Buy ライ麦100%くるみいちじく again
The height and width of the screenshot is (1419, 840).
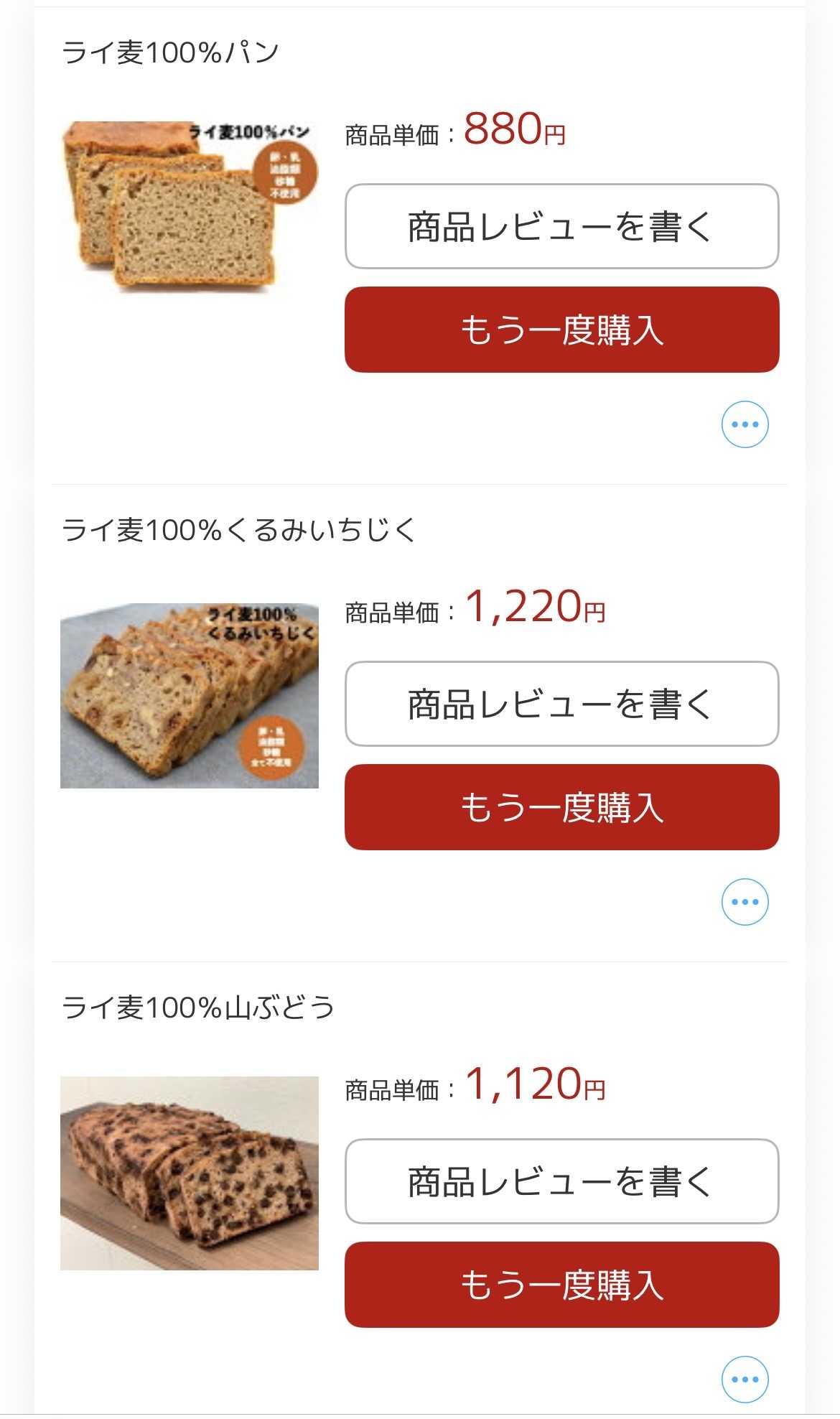click(x=561, y=807)
